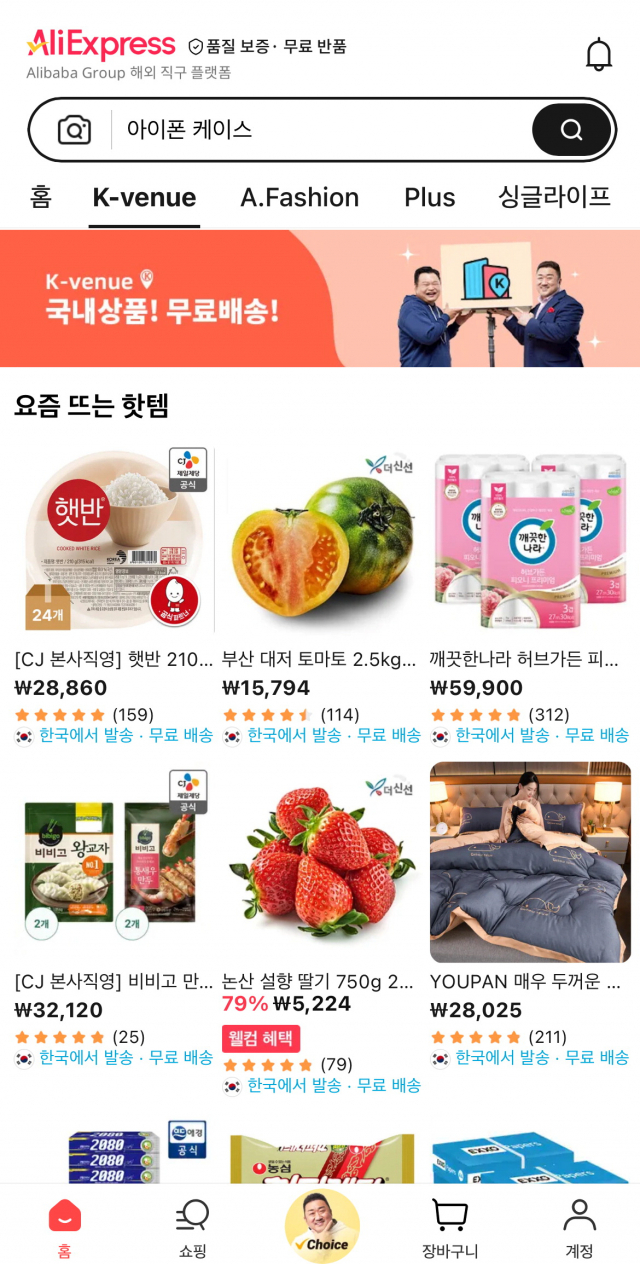The image size is (640, 1264).
Task: Open the 깨끗한나라 허브가든 tissue product
Action: (530, 540)
